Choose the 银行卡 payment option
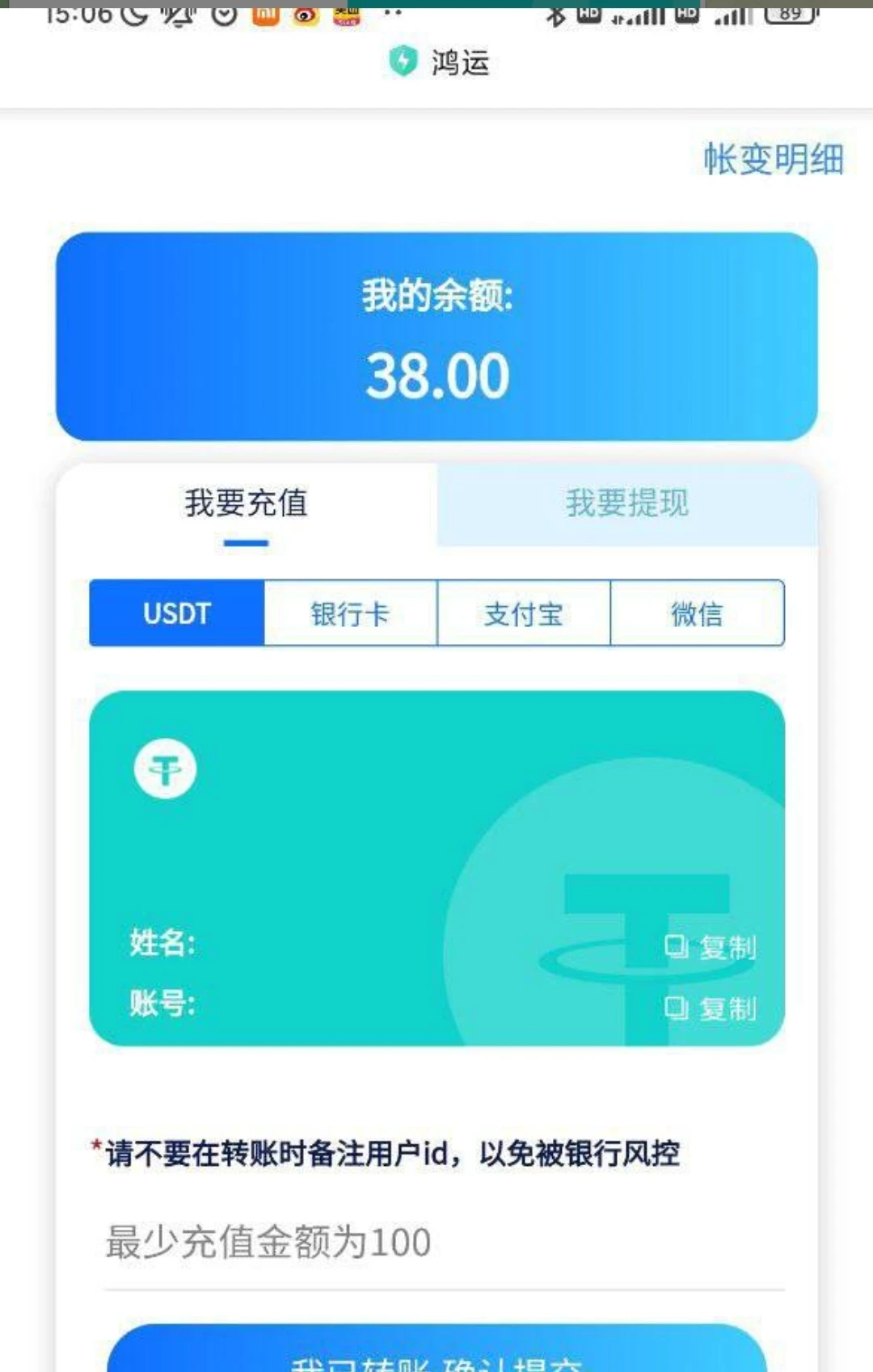Viewport: 873px width, 1372px height. pos(350,613)
